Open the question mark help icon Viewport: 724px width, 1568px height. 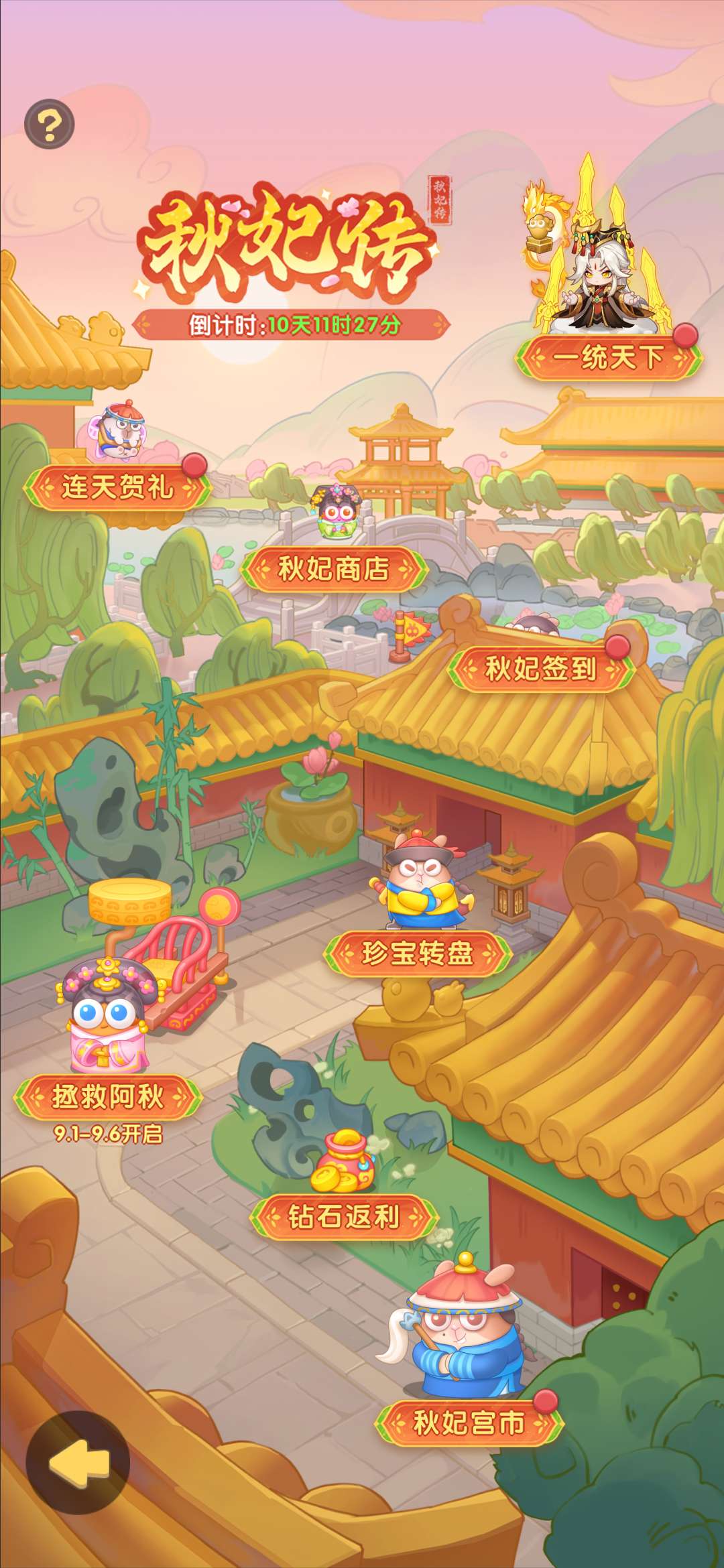(50, 125)
